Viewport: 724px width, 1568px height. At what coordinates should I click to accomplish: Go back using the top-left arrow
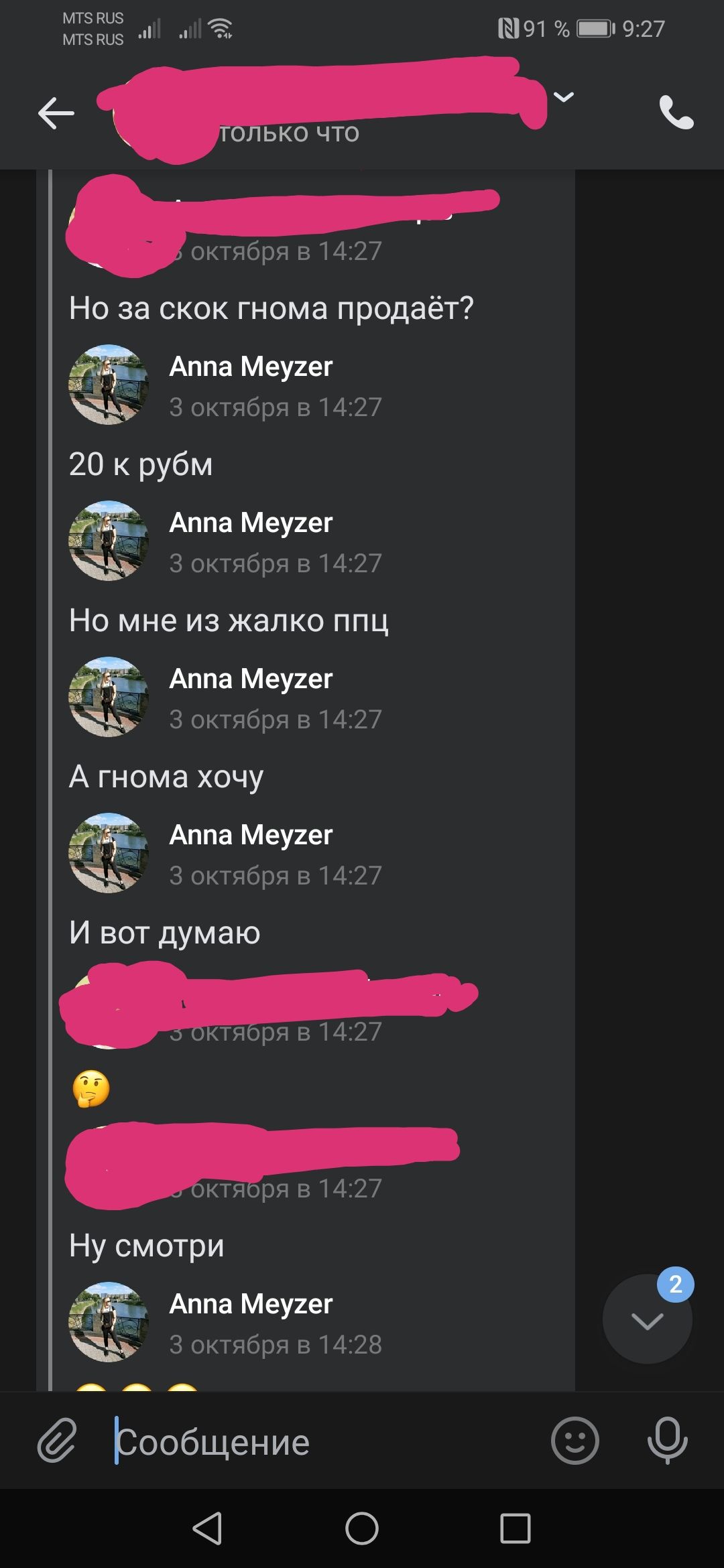pyautogui.click(x=56, y=113)
